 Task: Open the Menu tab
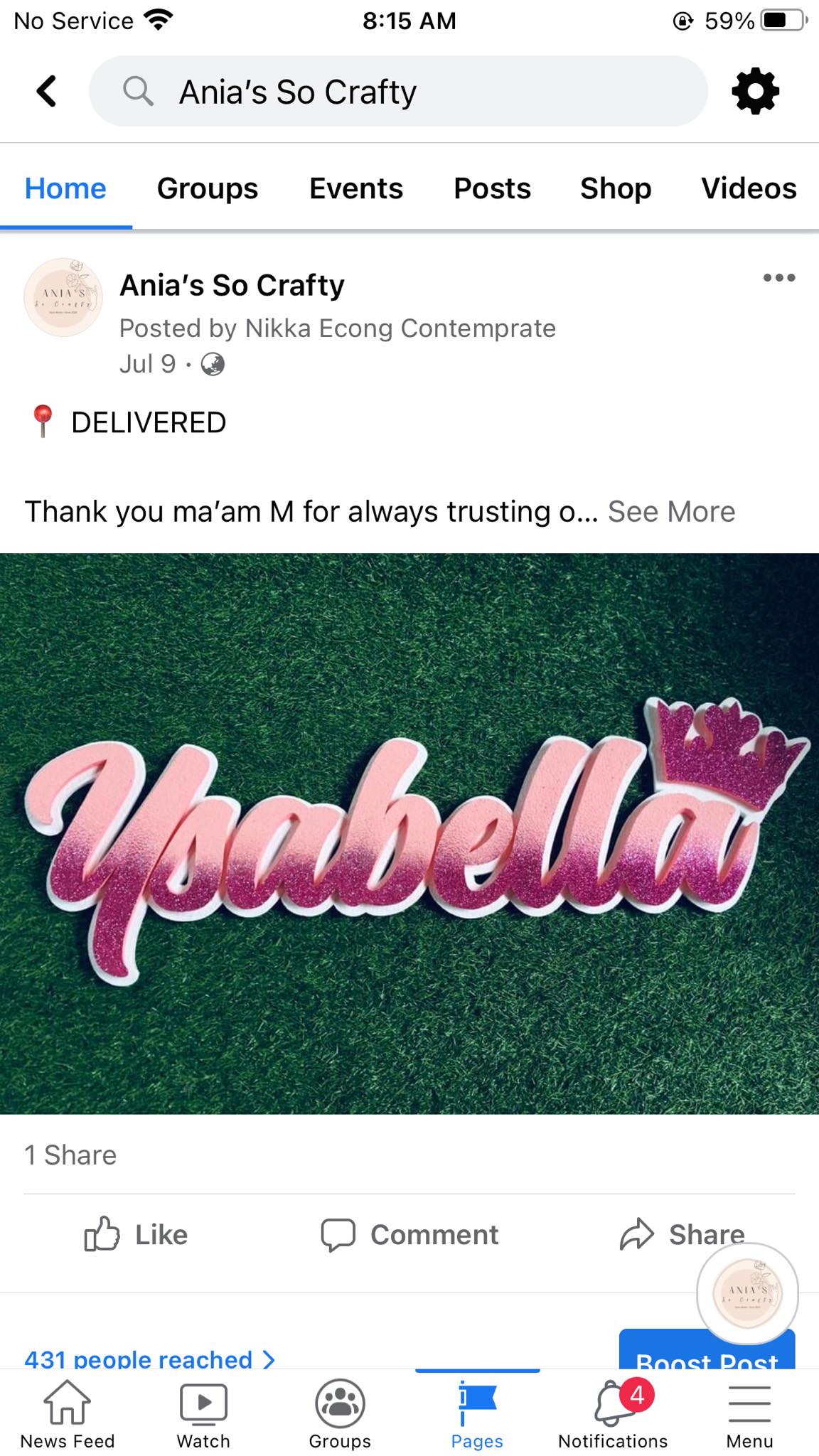pos(749,1415)
